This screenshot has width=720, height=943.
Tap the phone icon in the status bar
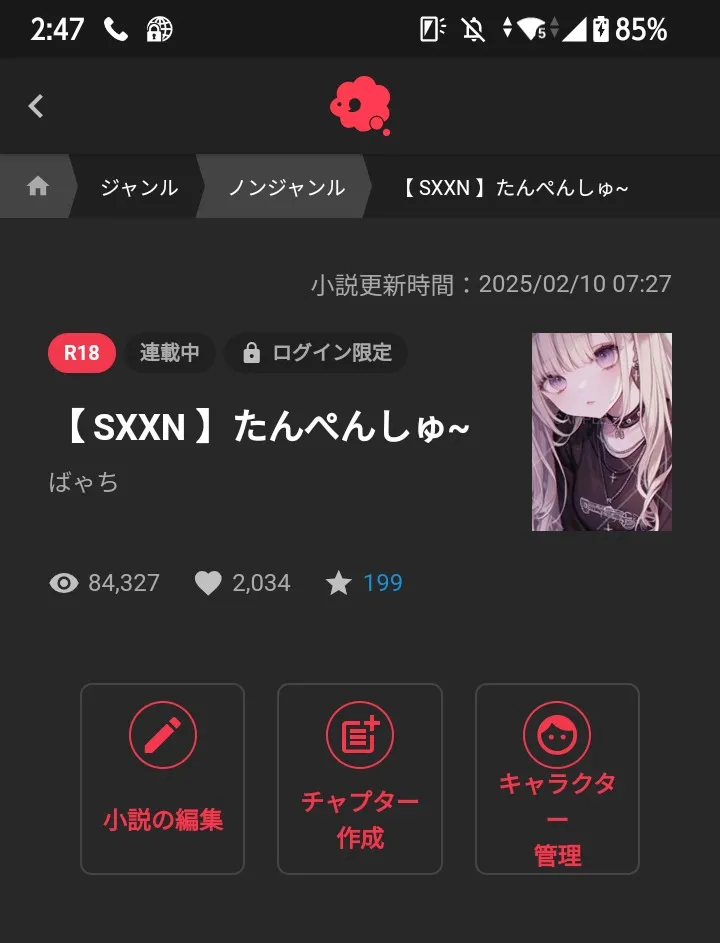[x=113, y=29]
